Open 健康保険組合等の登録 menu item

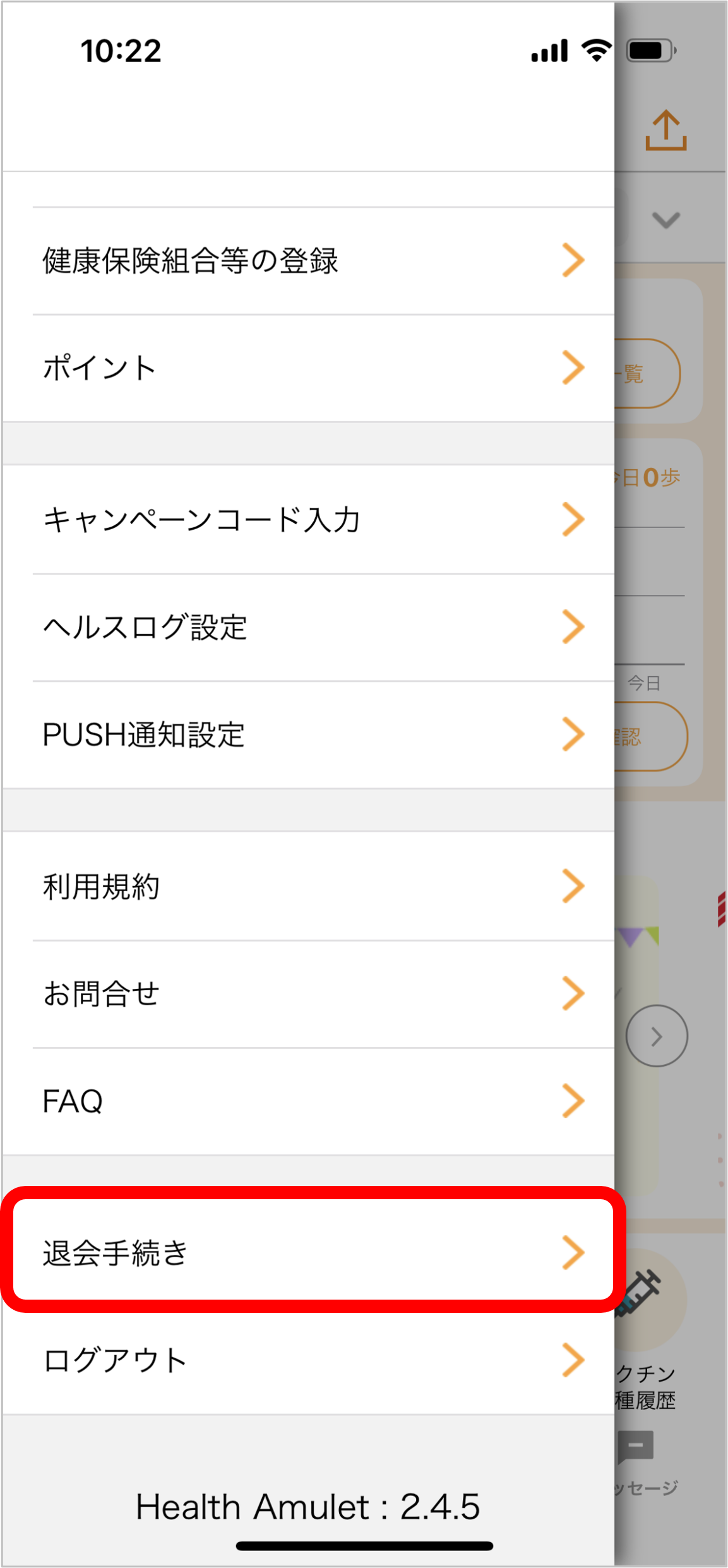pos(308,261)
